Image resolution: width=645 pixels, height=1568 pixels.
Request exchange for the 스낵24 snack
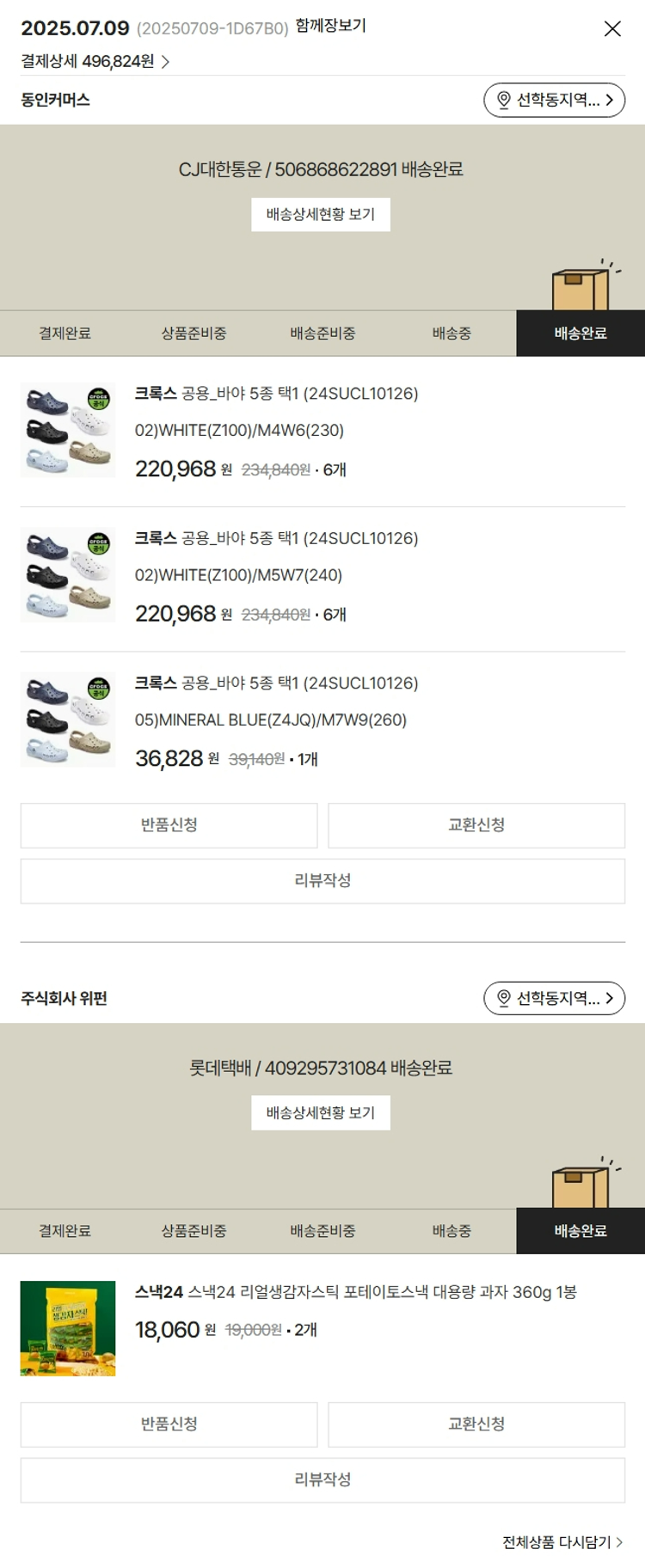476,1424
